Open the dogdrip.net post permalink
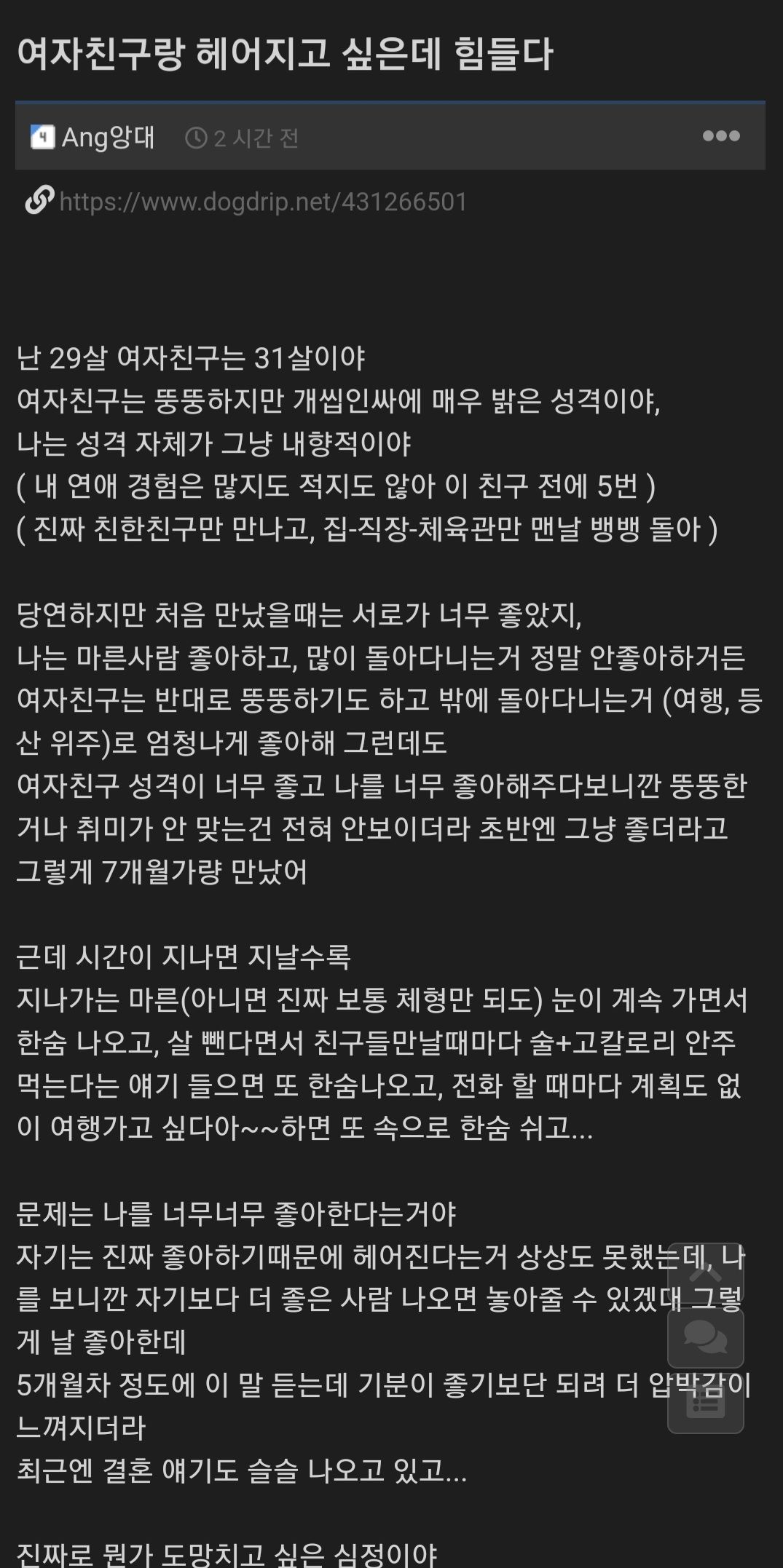This screenshot has height=1568, width=783. click(x=262, y=202)
